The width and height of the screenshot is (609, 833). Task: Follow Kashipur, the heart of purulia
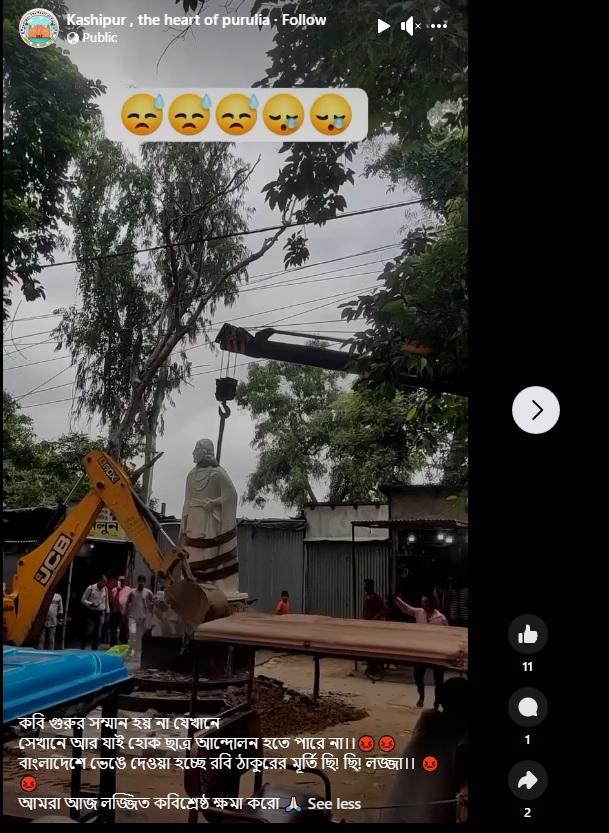tap(304, 20)
